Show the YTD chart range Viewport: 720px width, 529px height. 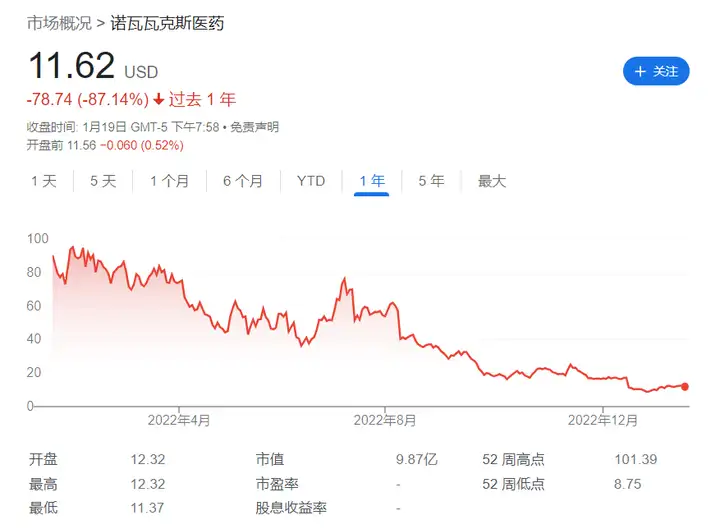click(x=311, y=181)
